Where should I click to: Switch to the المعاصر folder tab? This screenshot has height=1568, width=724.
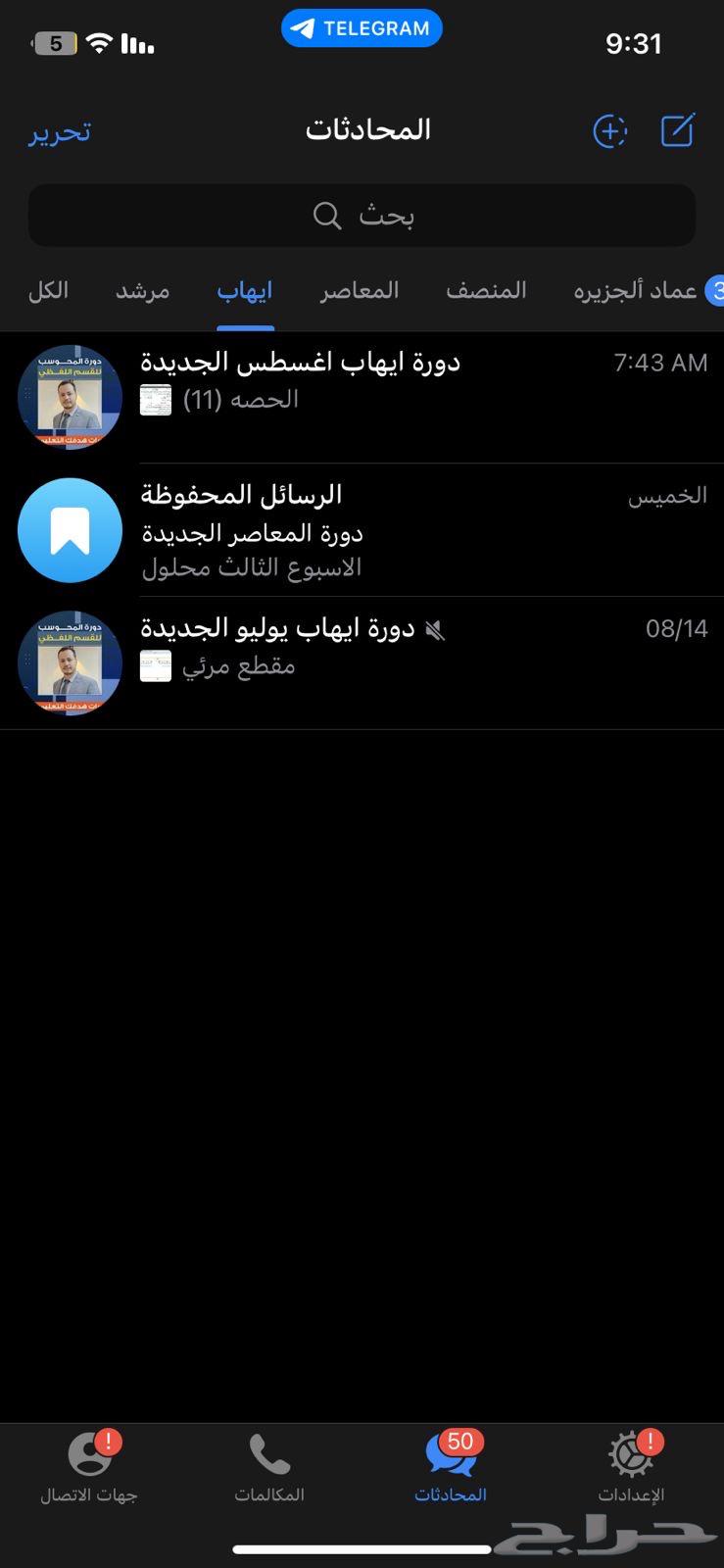click(360, 290)
